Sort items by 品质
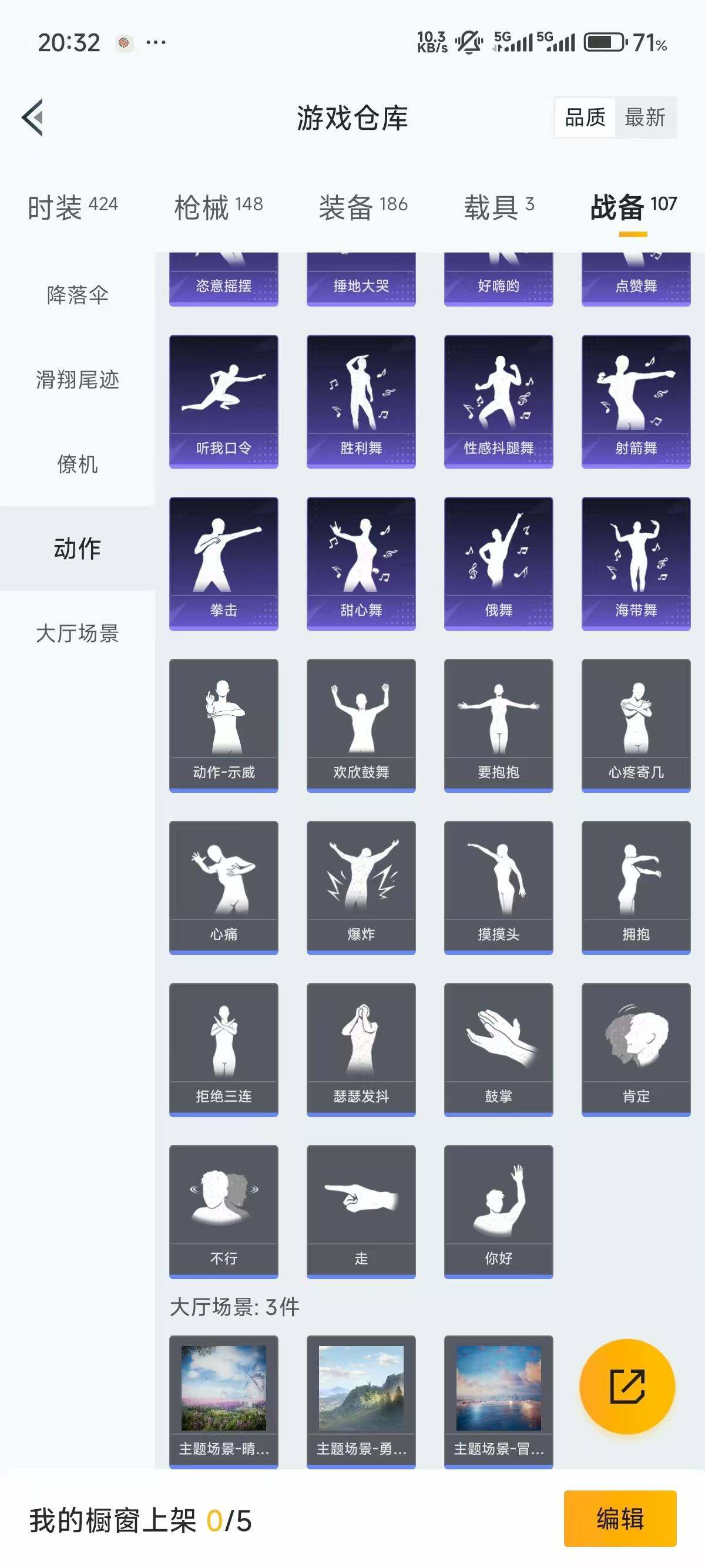Viewport: 705px width, 1568px height. tap(584, 118)
